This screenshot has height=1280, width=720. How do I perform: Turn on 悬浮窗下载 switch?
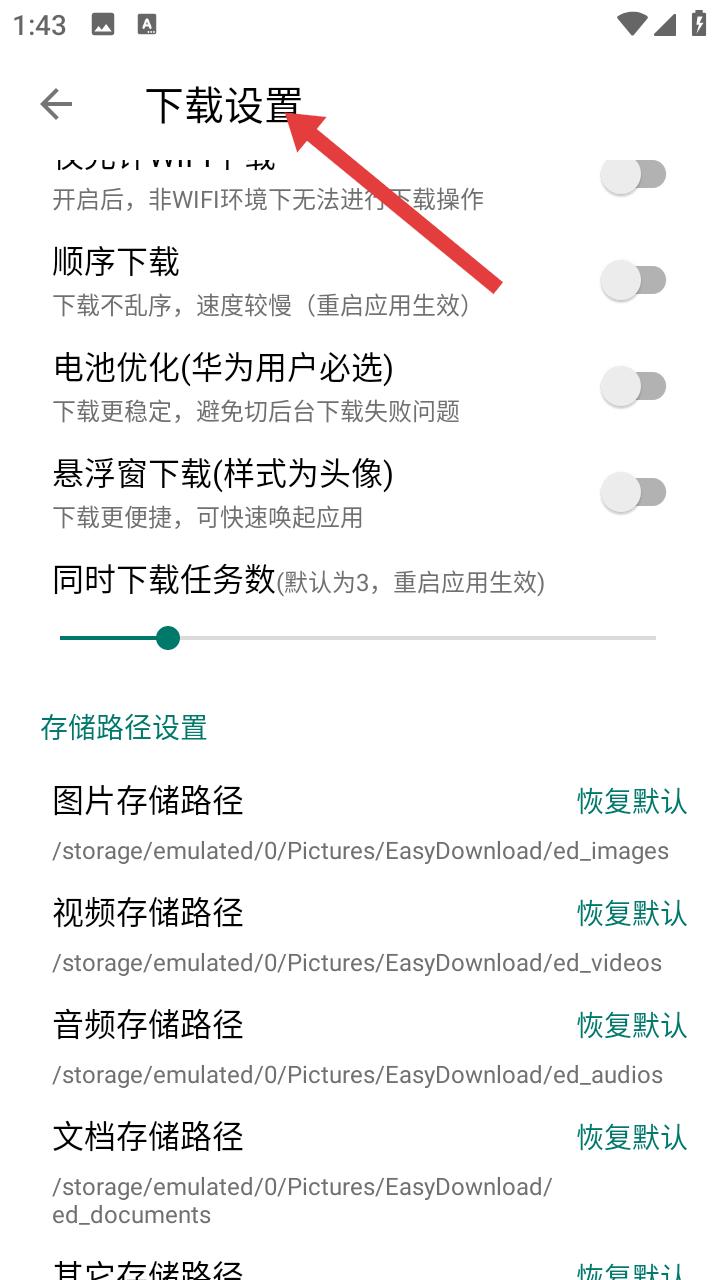click(x=634, y=492)
